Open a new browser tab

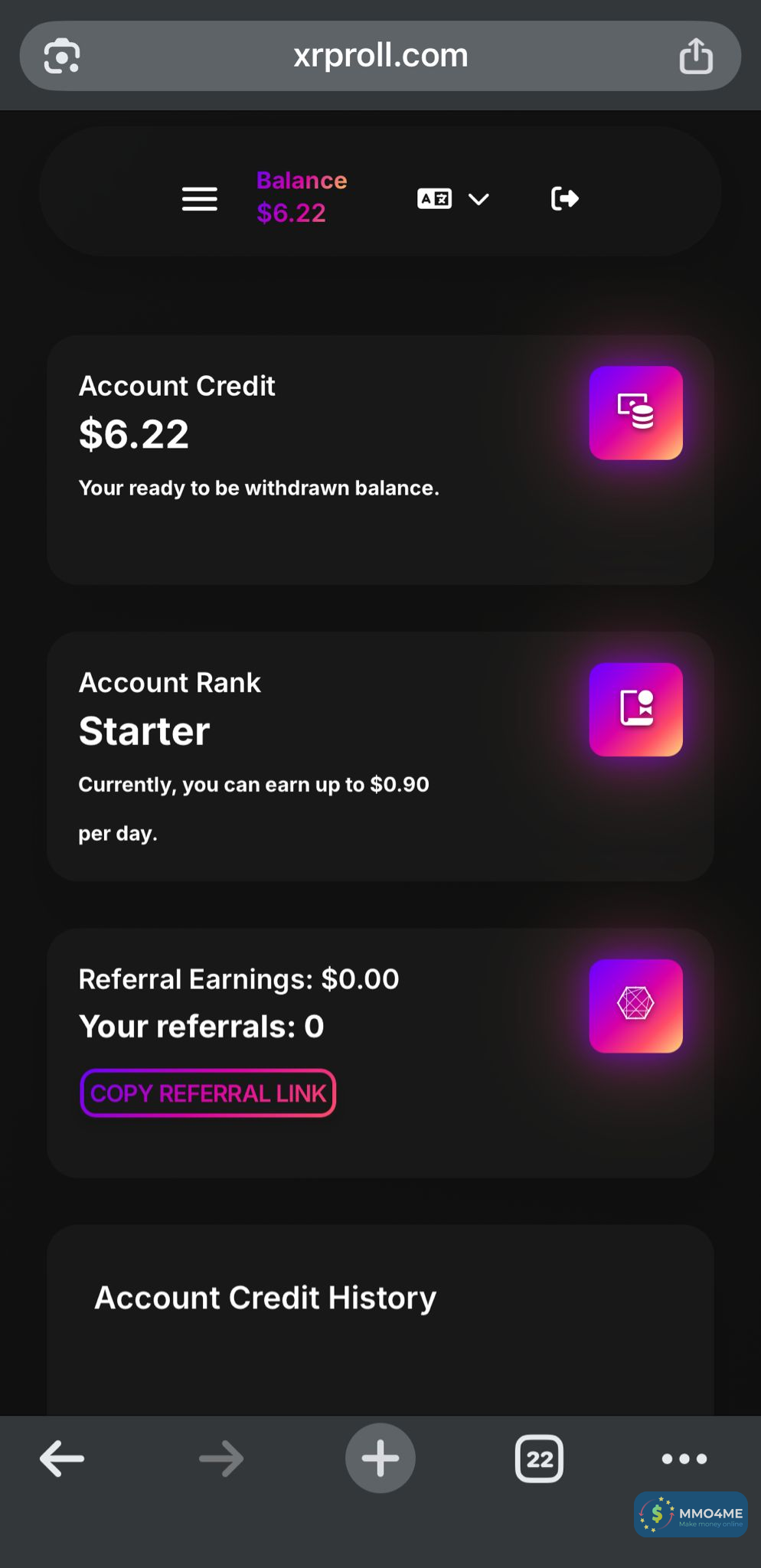tap(380, 1459)
